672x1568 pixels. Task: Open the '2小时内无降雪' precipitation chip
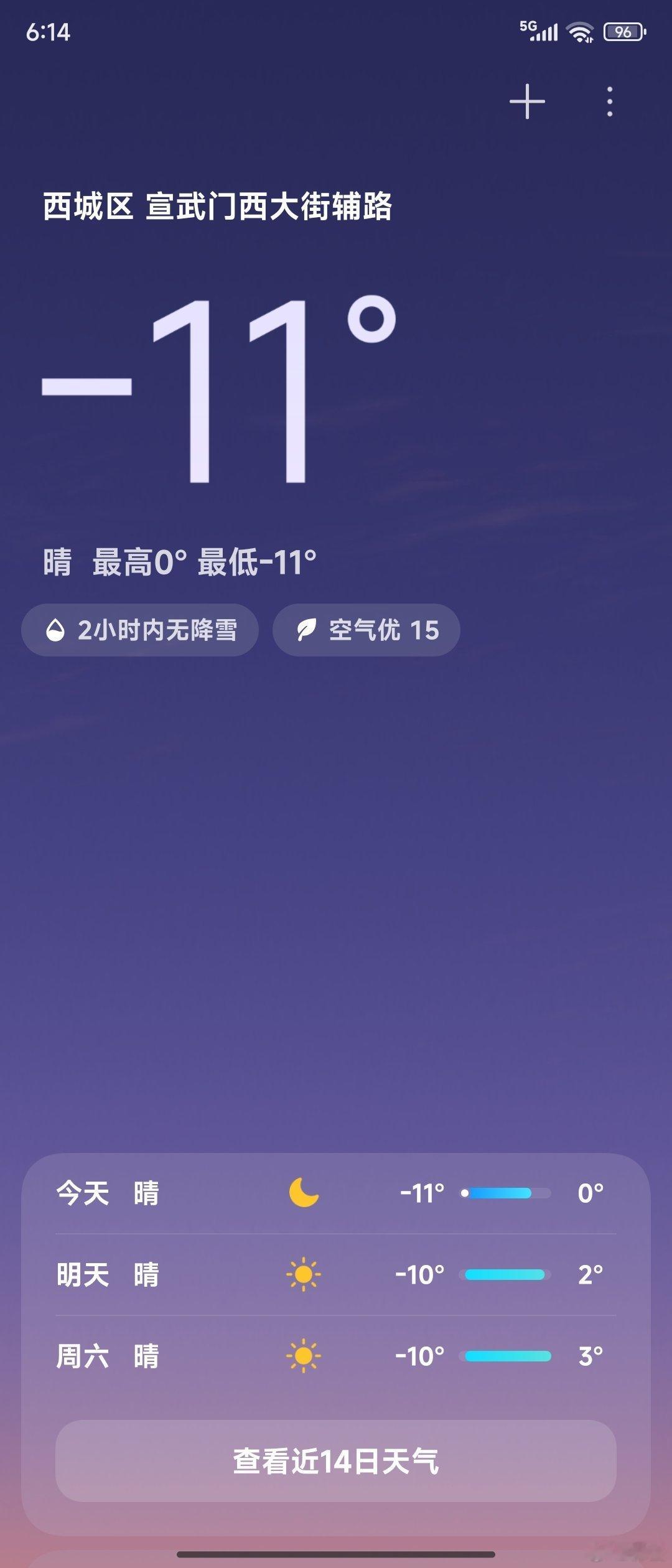[x=139, y=630]
